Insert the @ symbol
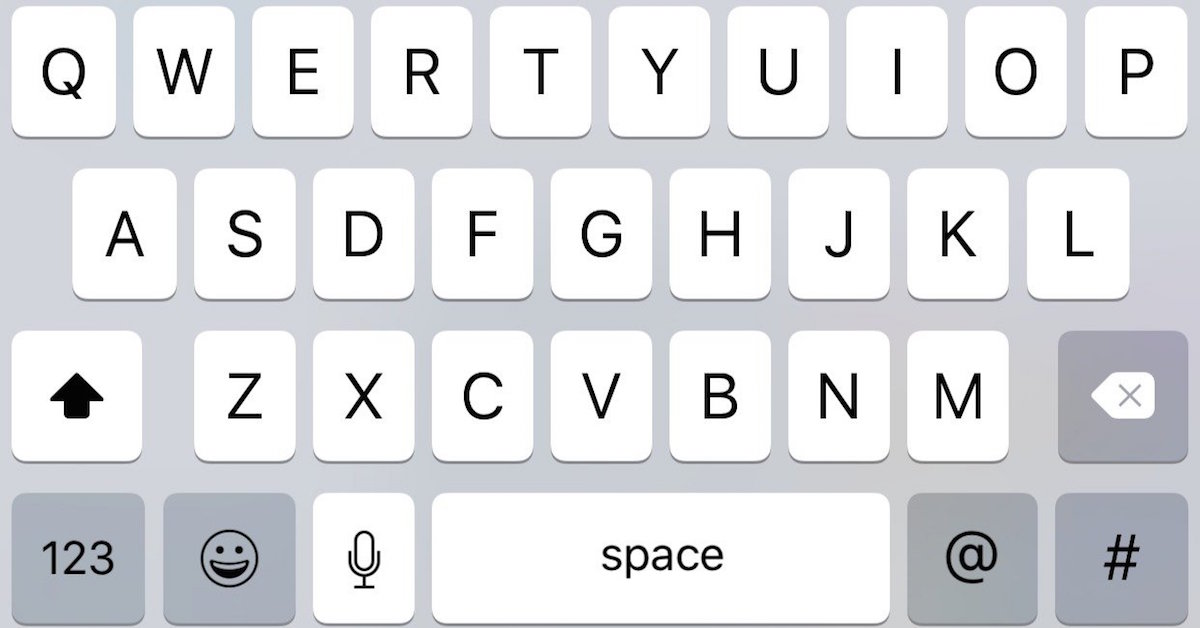The height and width of the screenshot is (628, 1200). (972, 558)
